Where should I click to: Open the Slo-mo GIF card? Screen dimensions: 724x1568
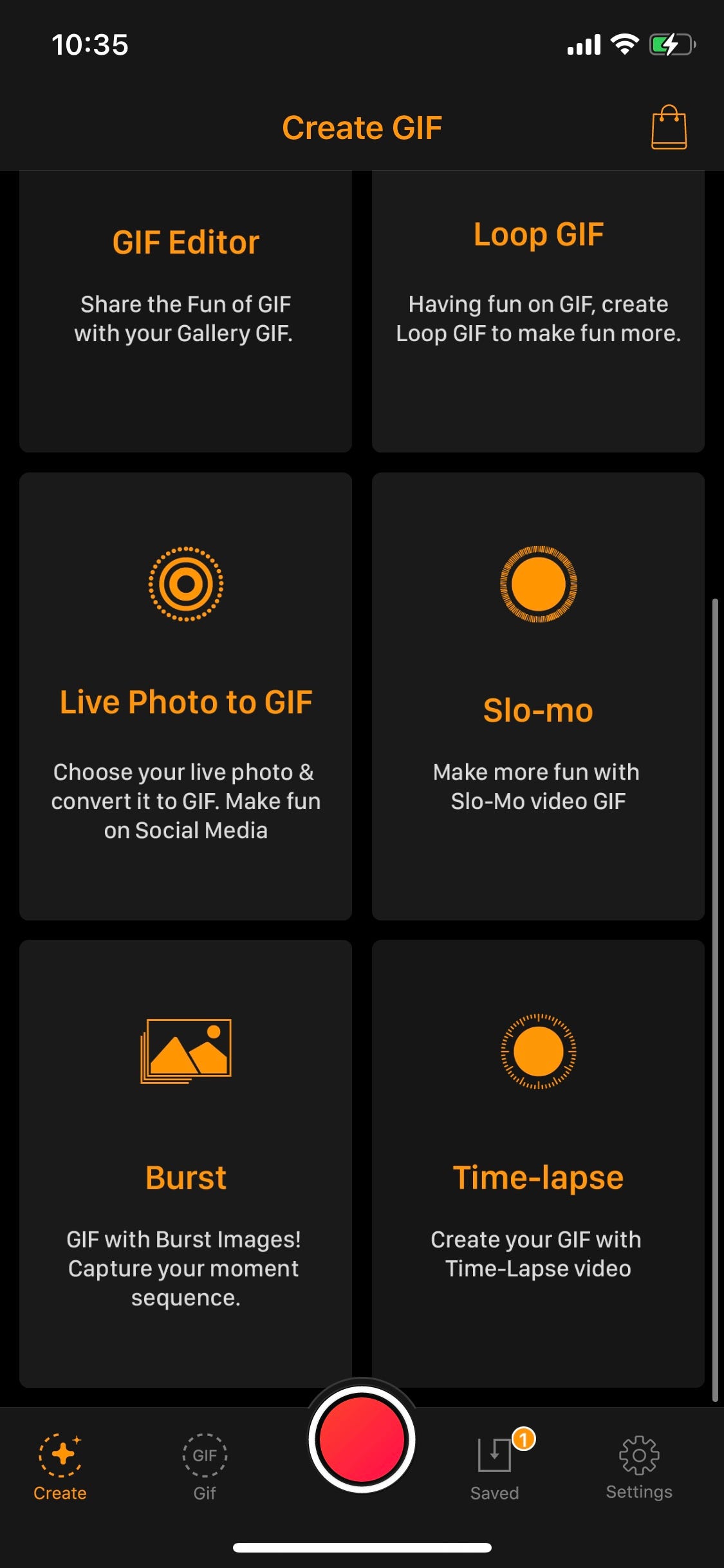(x=538, y=696)
